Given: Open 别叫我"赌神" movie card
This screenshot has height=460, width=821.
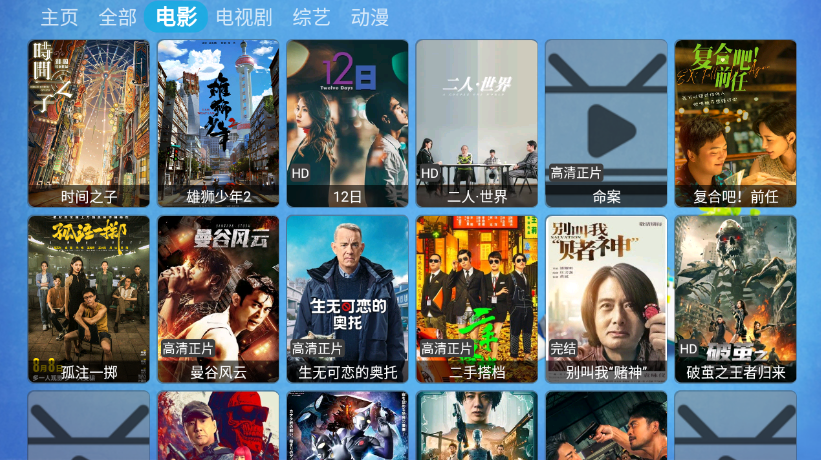Looking at the screenshot, I should point(606,299).
